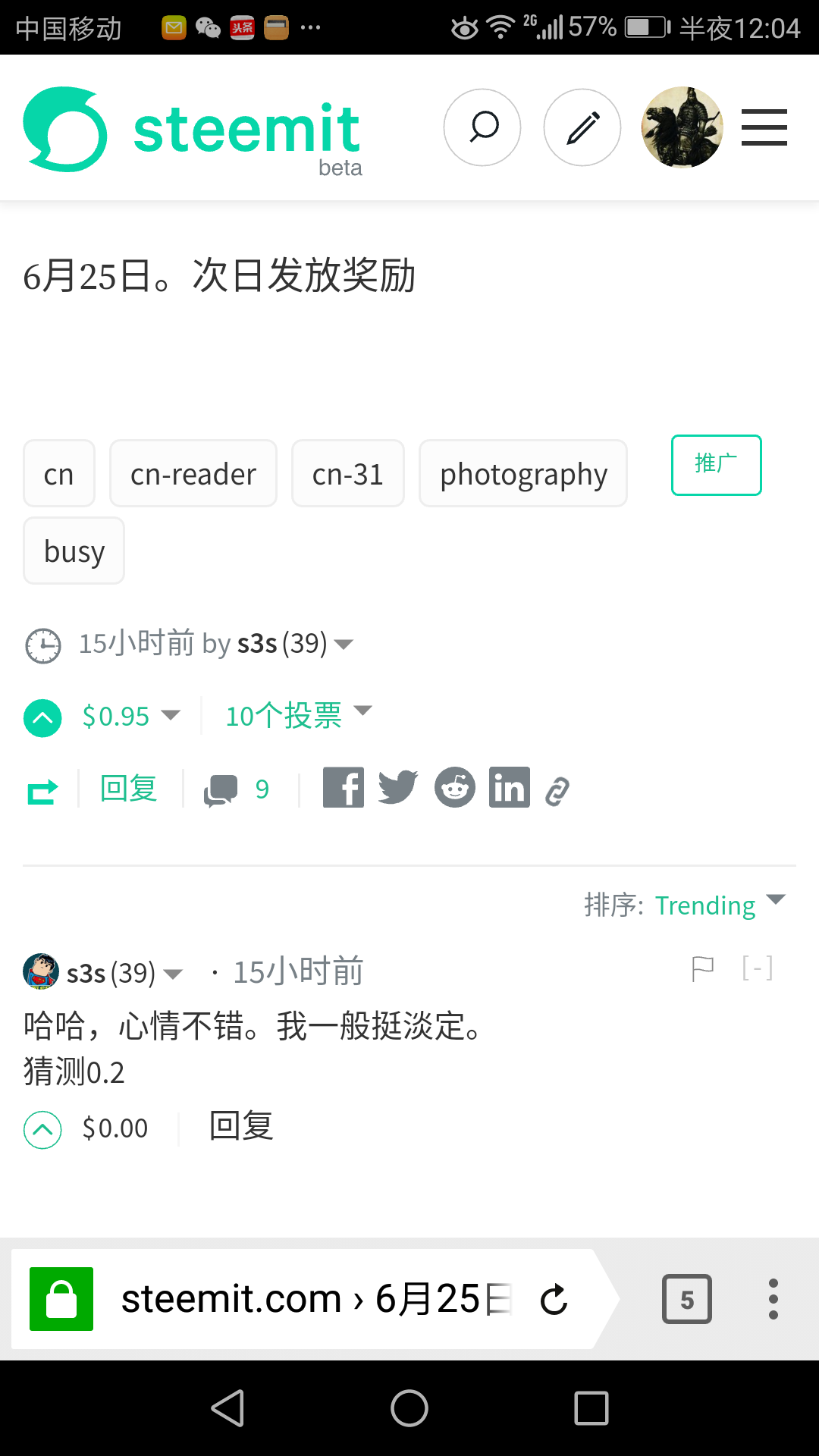Upvote the post worth $0.95
The width and height of the screenshot is (819, 1456).
click(42, 717)
